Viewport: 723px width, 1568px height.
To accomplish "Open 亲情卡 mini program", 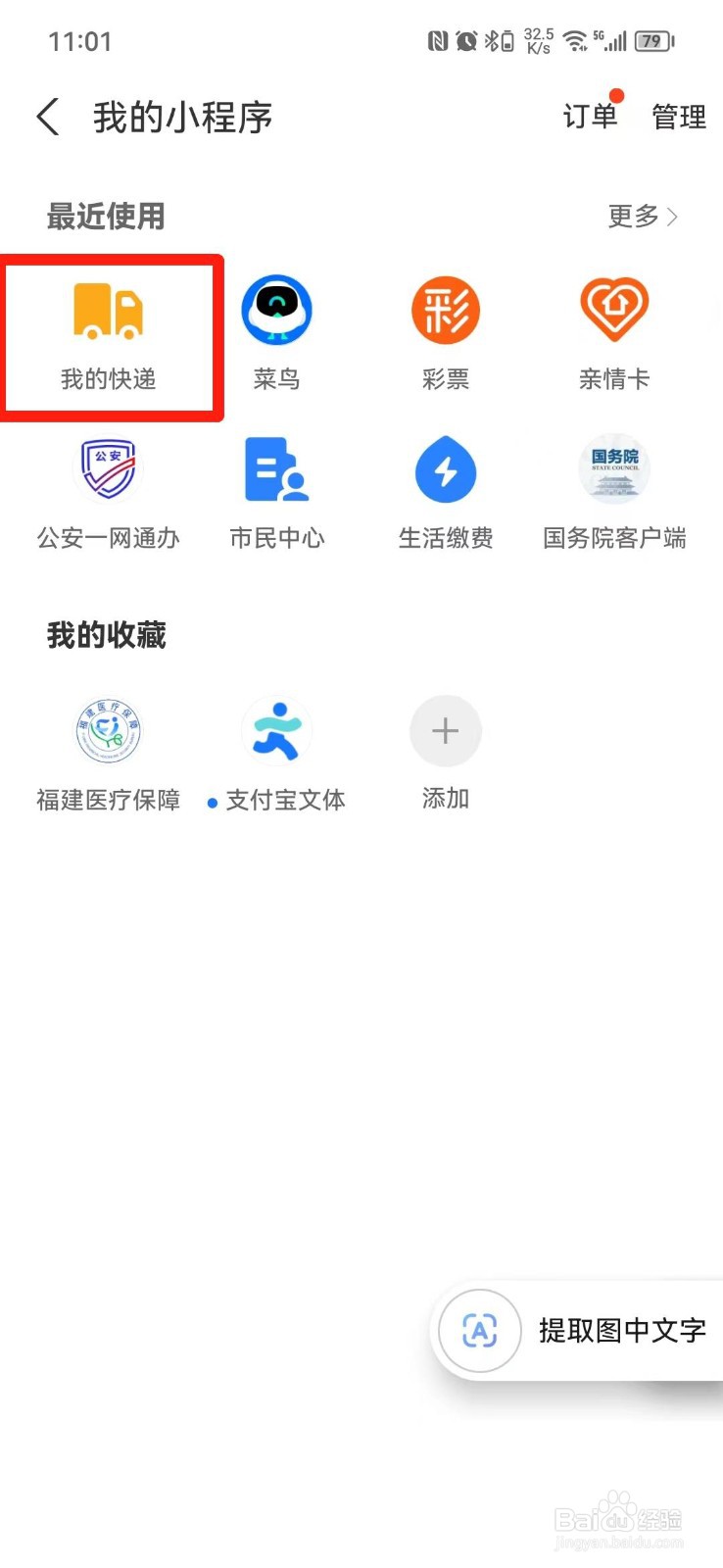I will coord(614,334).
